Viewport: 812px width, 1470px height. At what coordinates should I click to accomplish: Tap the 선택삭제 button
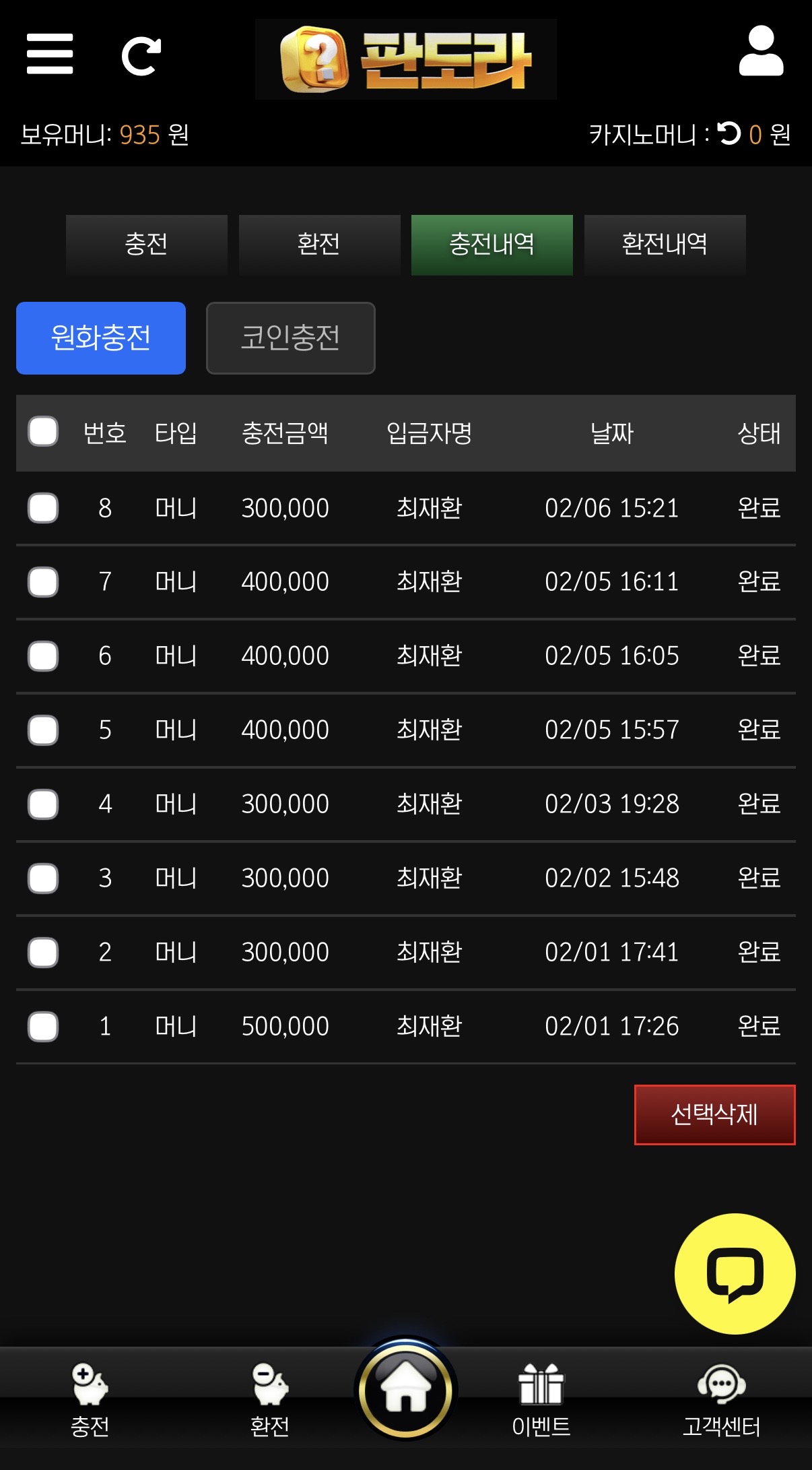point(714,1115)
